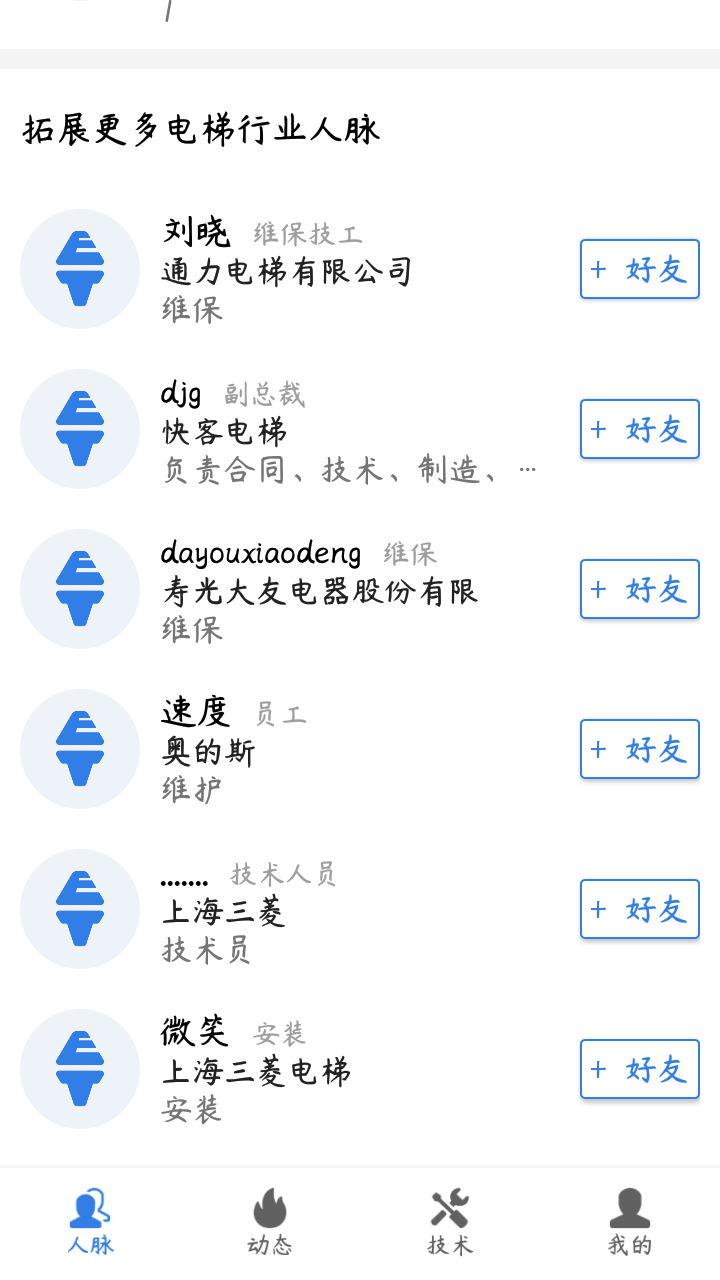Add 刘晓 as friend

639,269
